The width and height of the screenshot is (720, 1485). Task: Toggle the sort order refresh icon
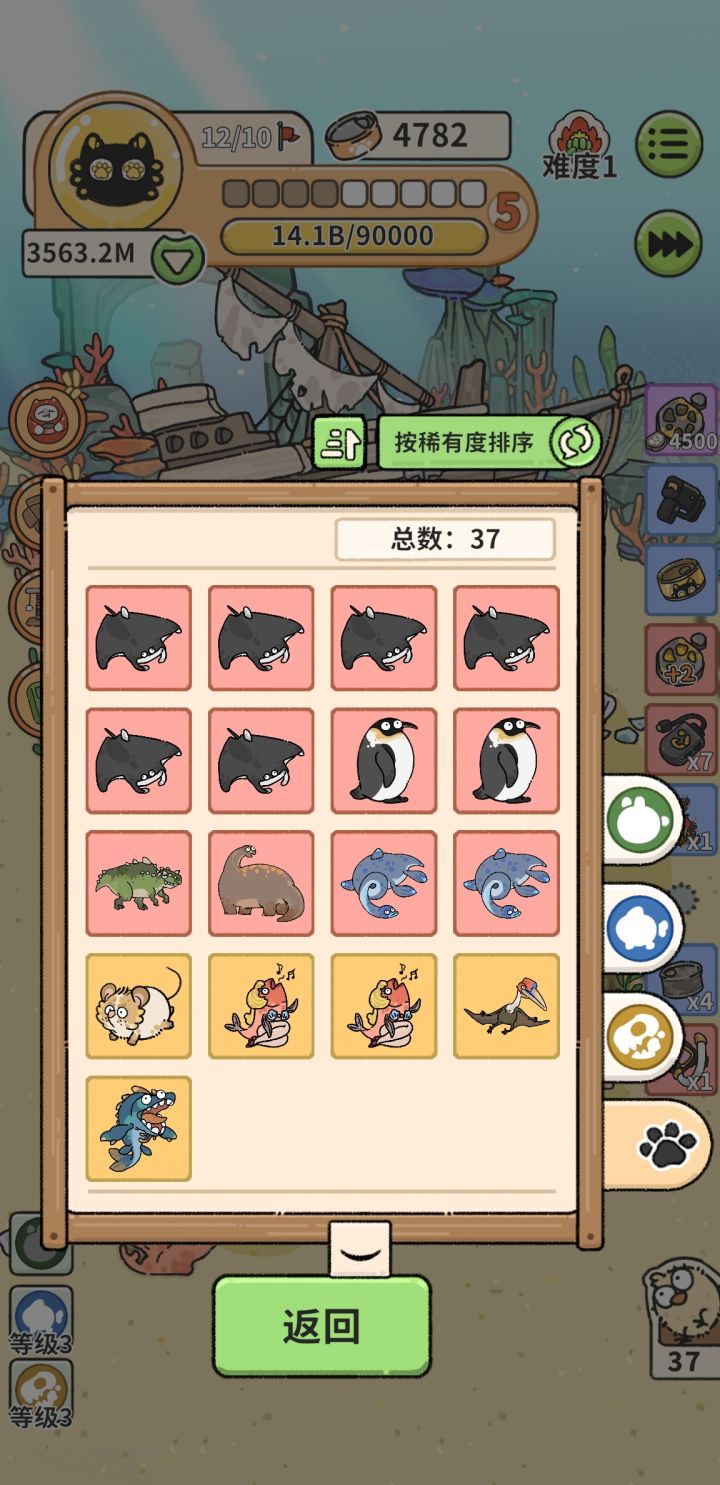tap(571, 440)
